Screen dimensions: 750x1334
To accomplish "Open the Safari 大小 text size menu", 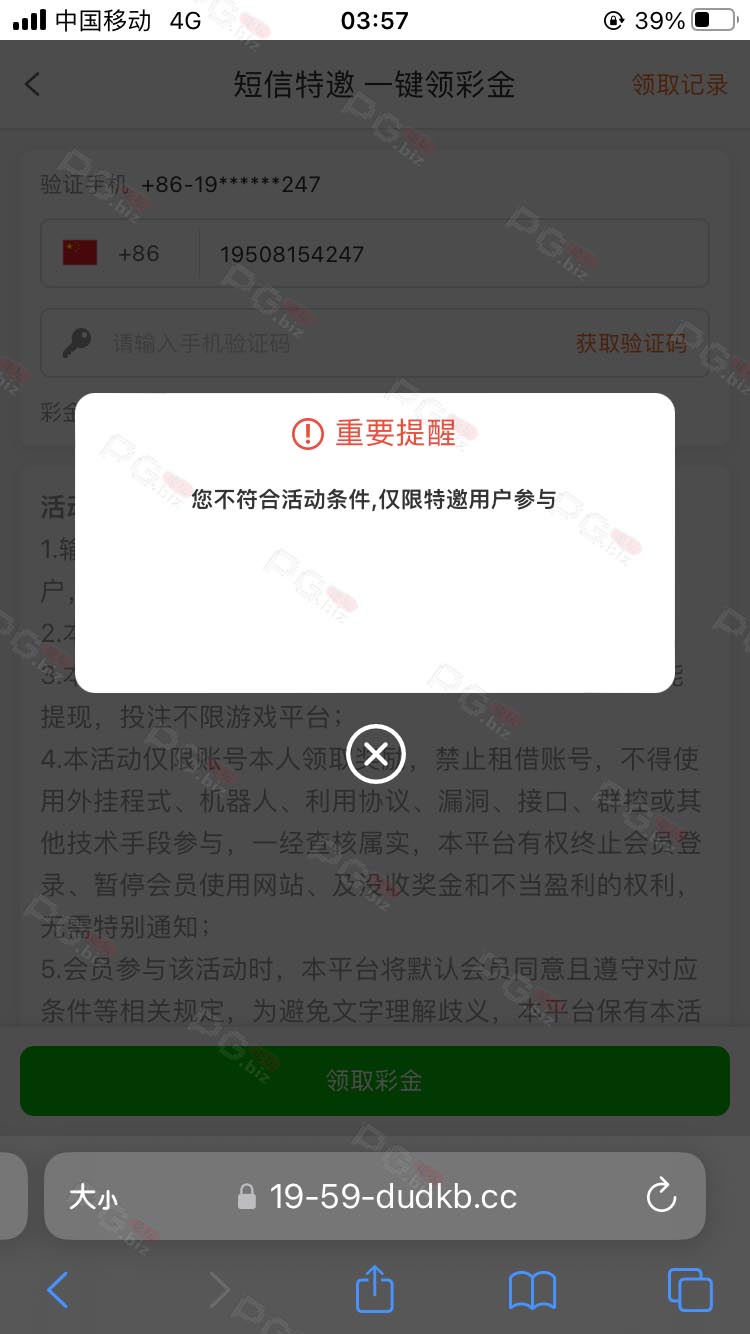I will click(x=92, y=1197).
